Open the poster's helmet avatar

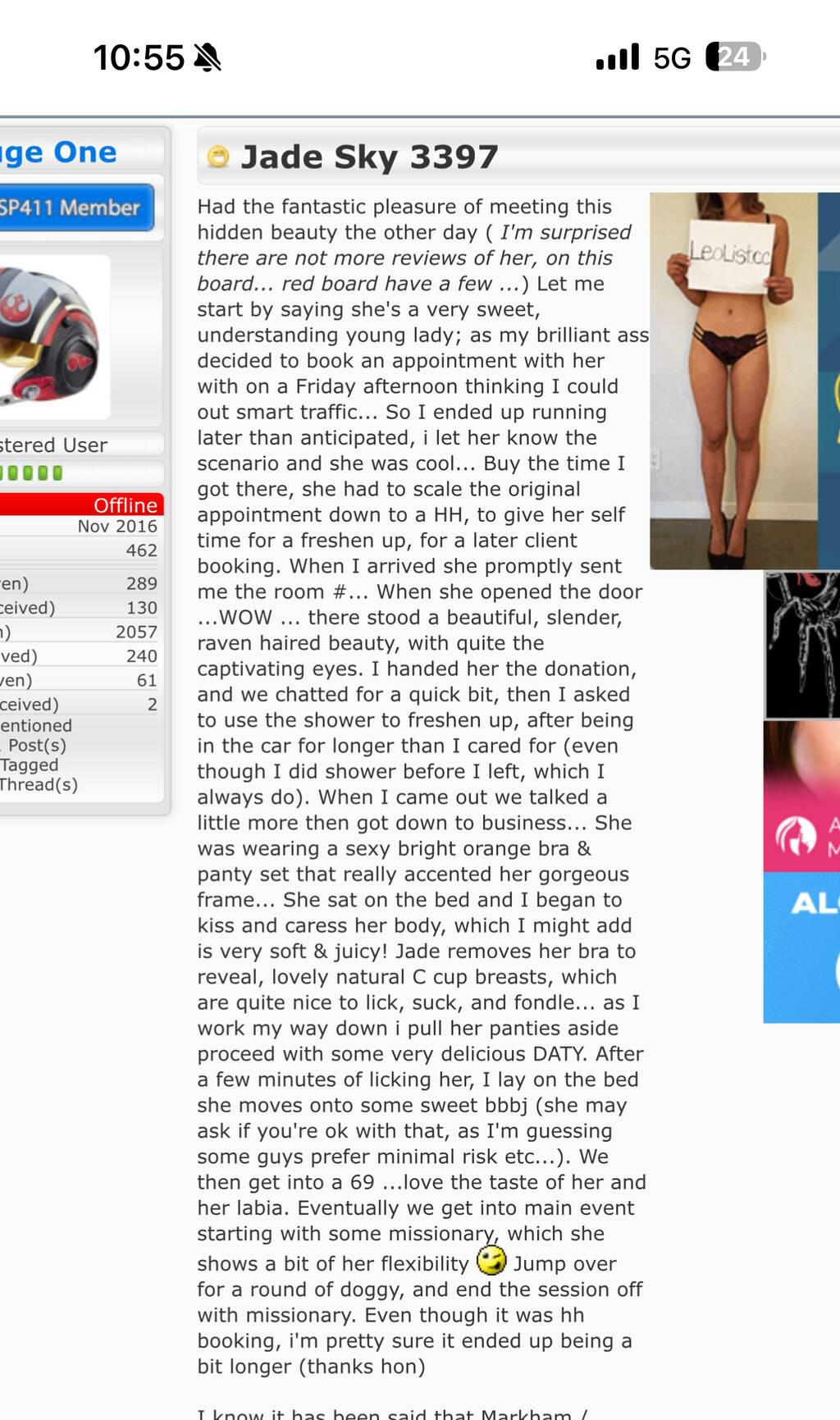pyautogui.click(x=54, y=337)
